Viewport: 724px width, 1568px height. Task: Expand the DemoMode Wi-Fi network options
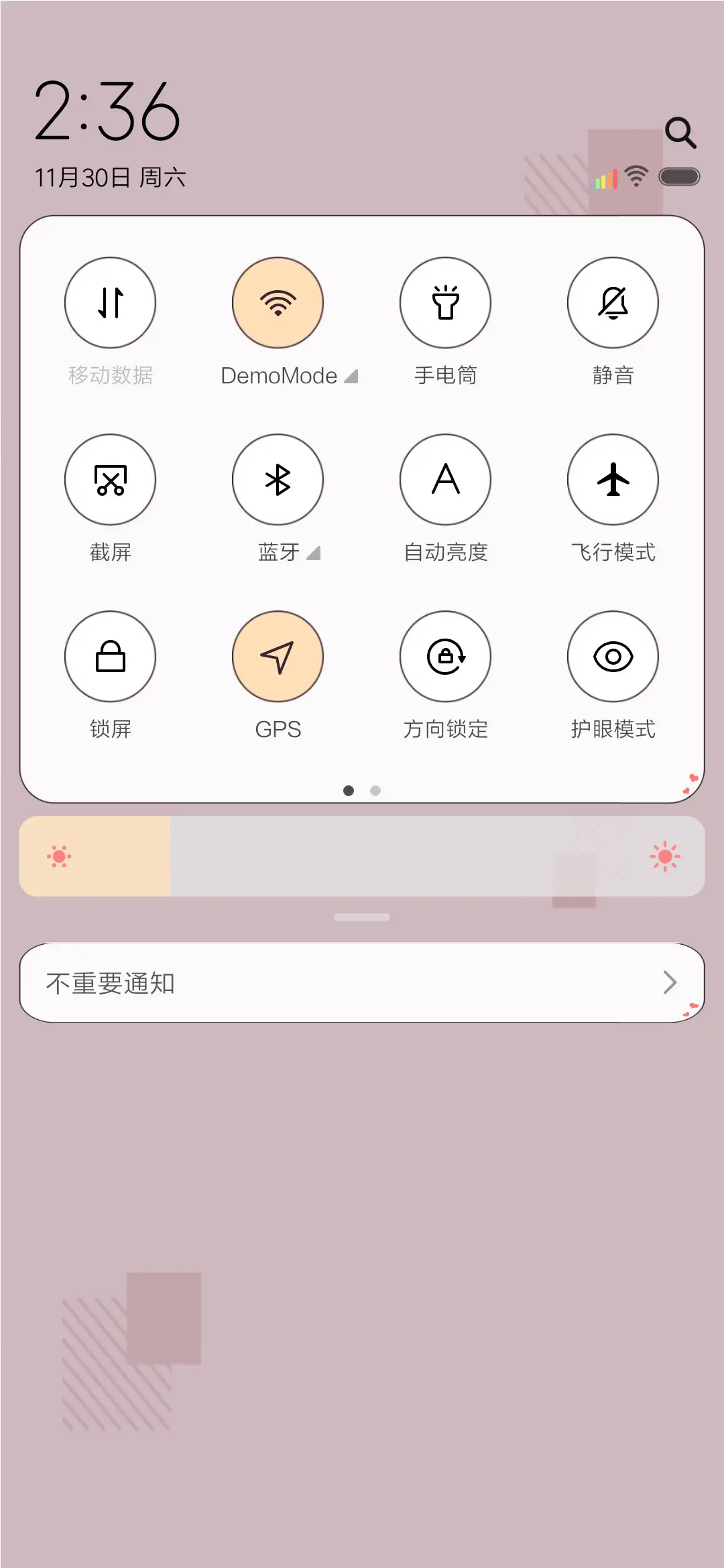(x=351, y=376)
